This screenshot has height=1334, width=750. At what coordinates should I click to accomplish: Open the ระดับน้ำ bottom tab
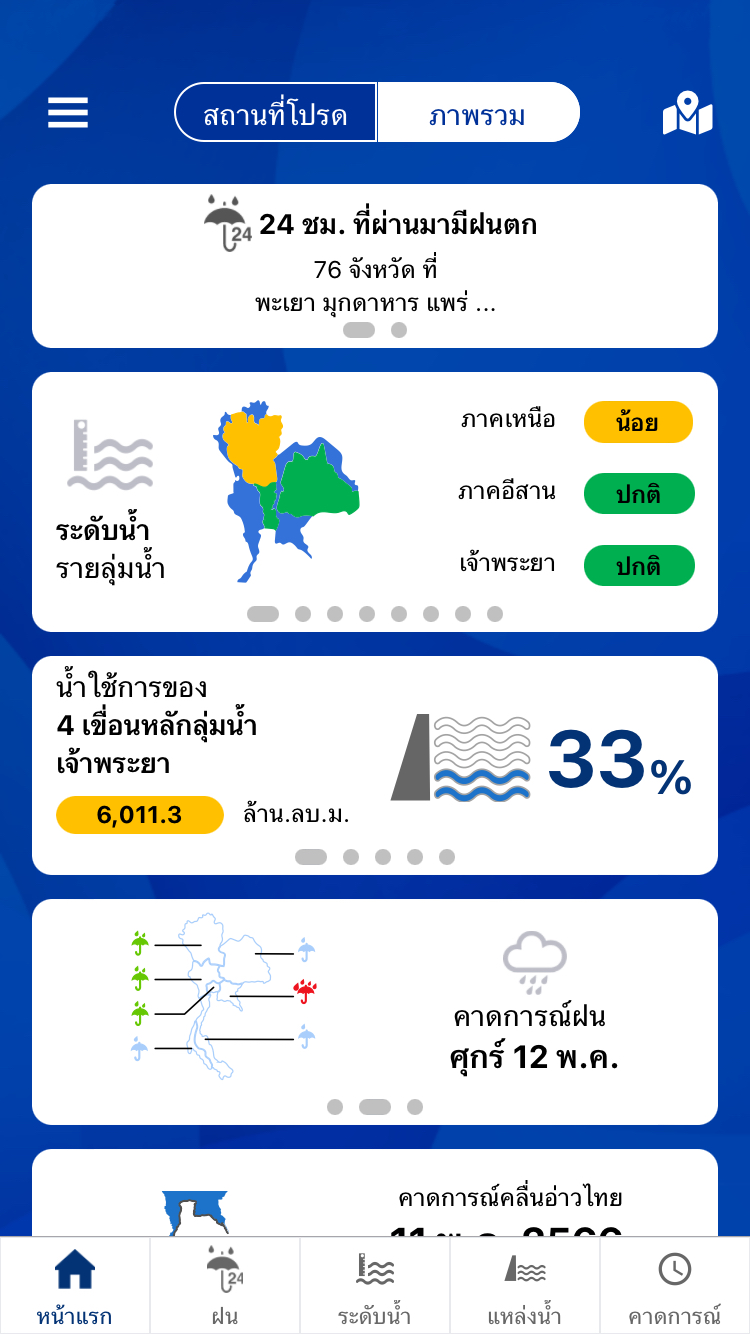(375, 1286)
